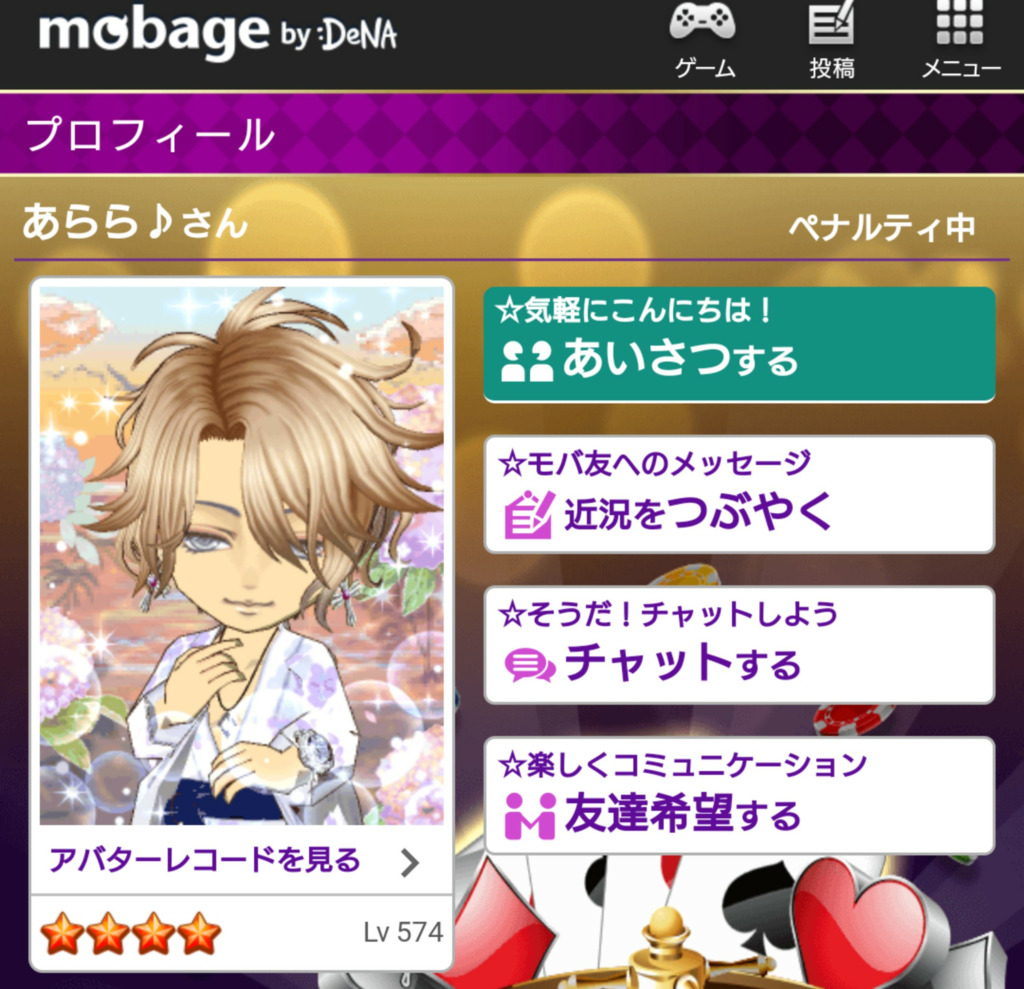
Task: Open the ゲーム (Game) section
Action: click(x=703, y=42)
